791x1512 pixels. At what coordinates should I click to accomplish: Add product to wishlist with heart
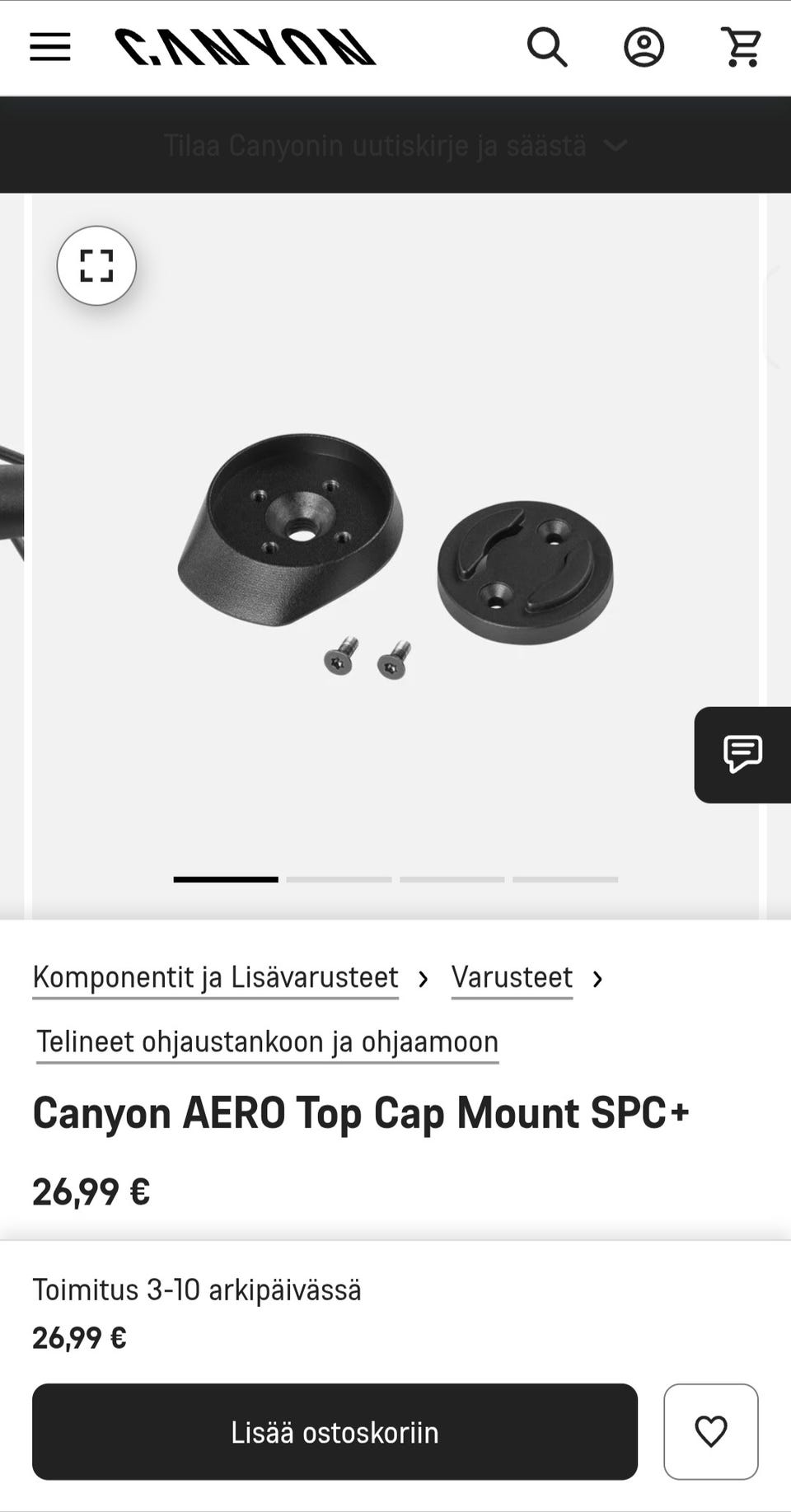tap(710, 1431)
